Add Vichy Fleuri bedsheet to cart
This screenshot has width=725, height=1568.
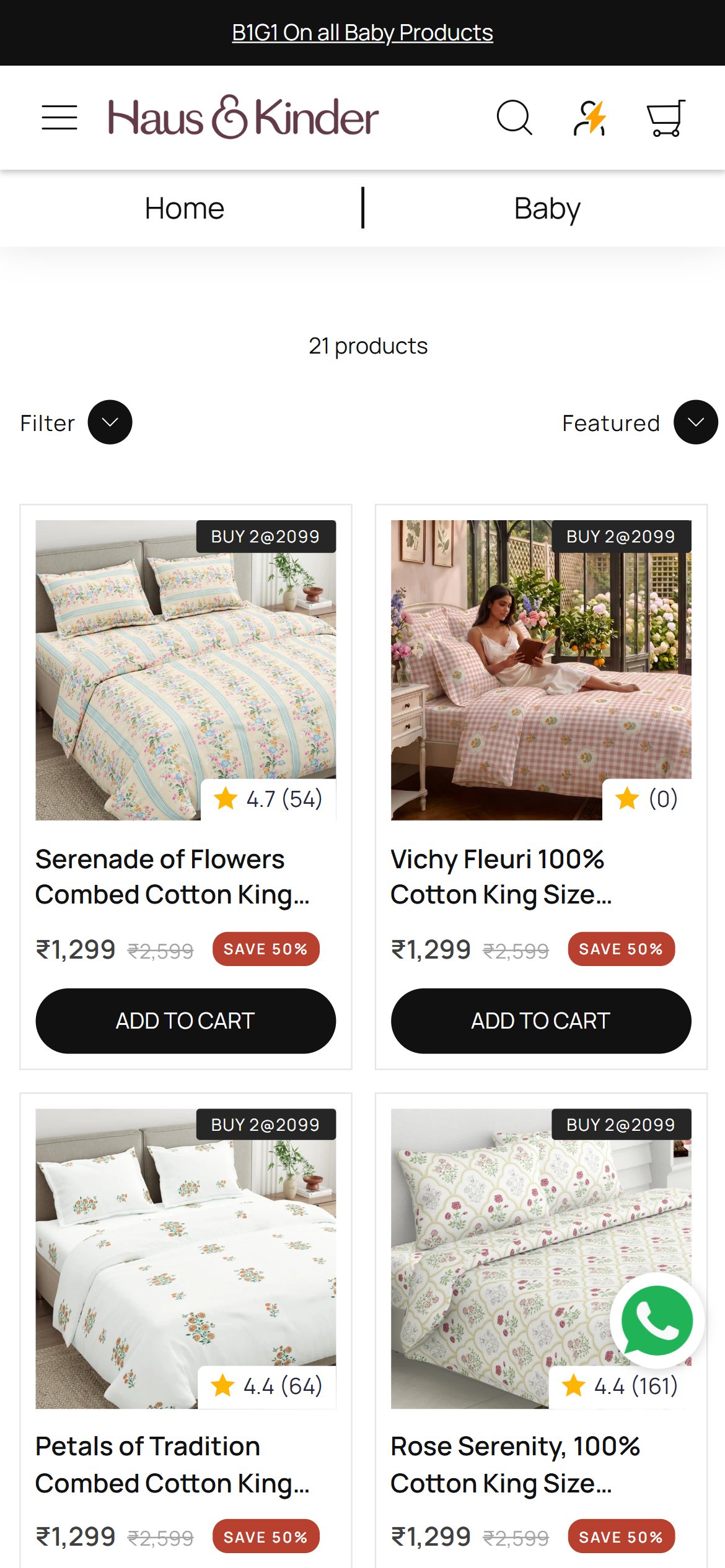[541, 1021]
